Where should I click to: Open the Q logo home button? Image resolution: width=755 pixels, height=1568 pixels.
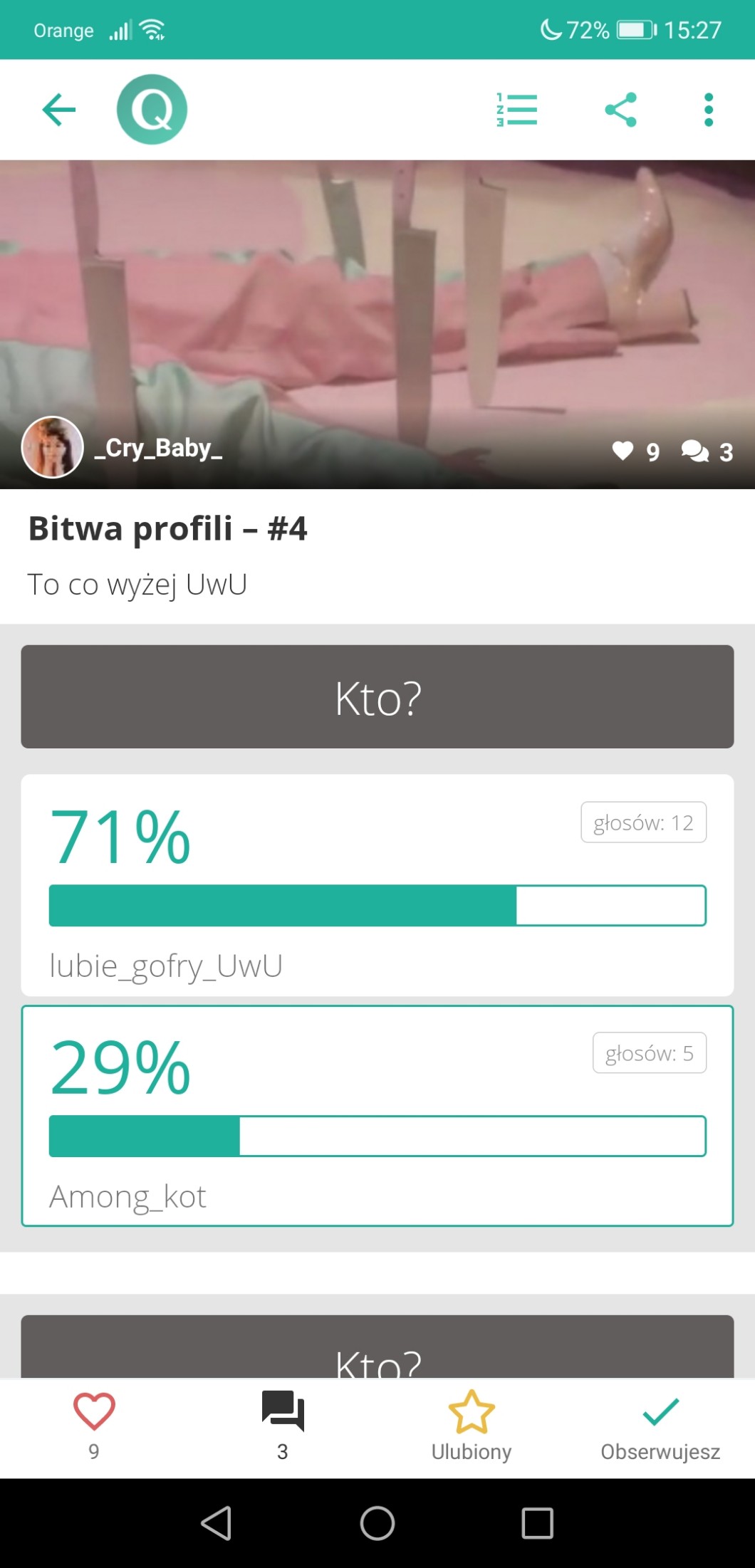tap(152, 110)
